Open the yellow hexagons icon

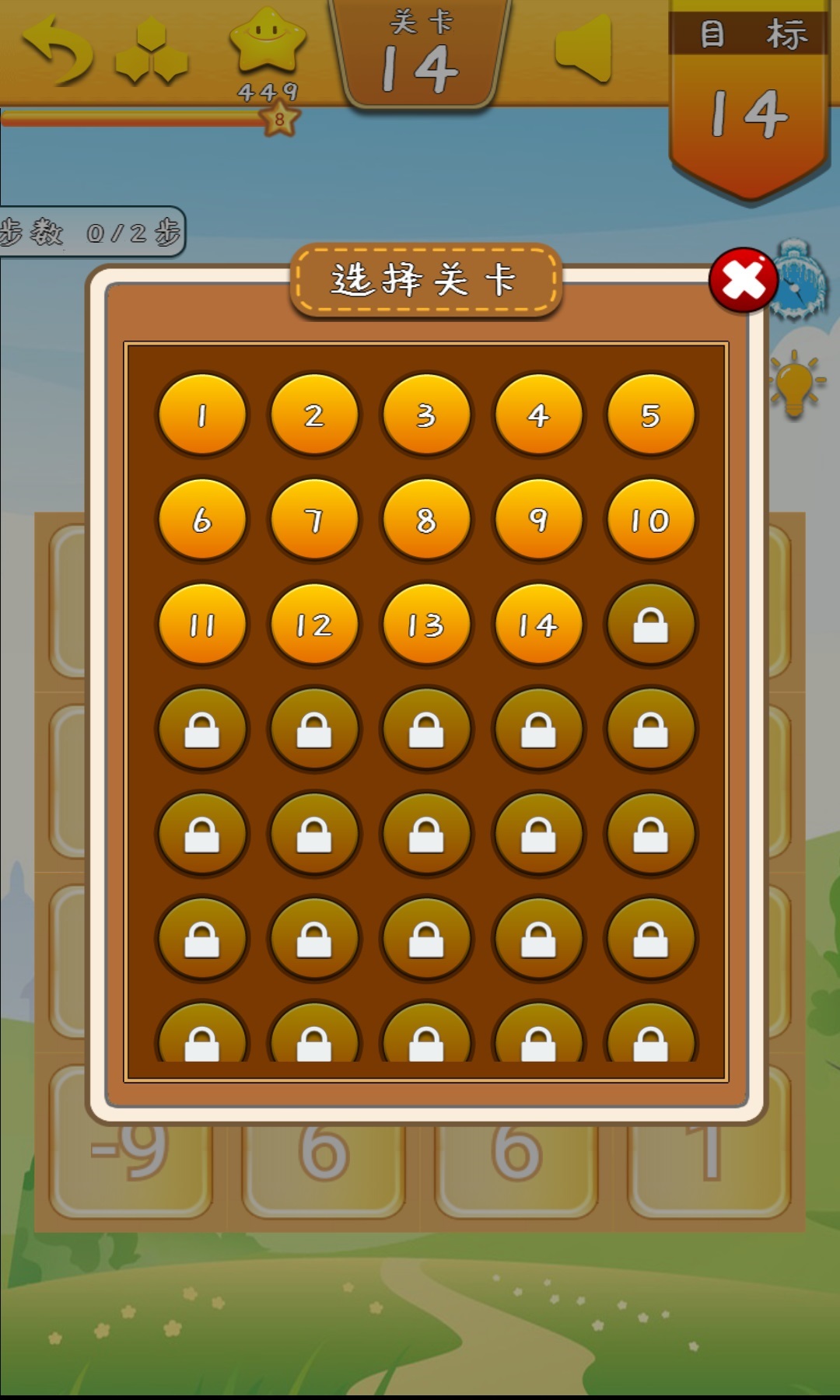(152, 53)
